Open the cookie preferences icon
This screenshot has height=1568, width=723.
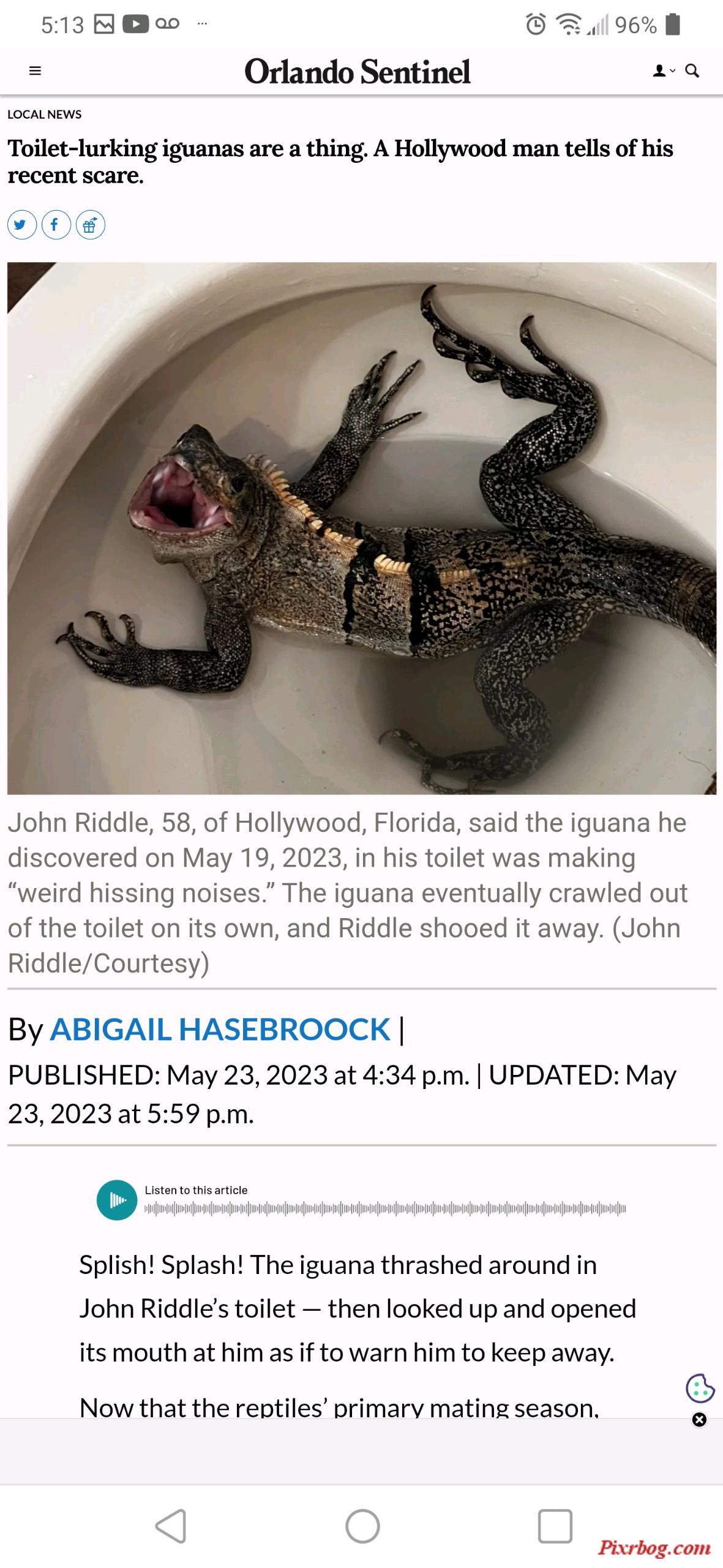700,1388
